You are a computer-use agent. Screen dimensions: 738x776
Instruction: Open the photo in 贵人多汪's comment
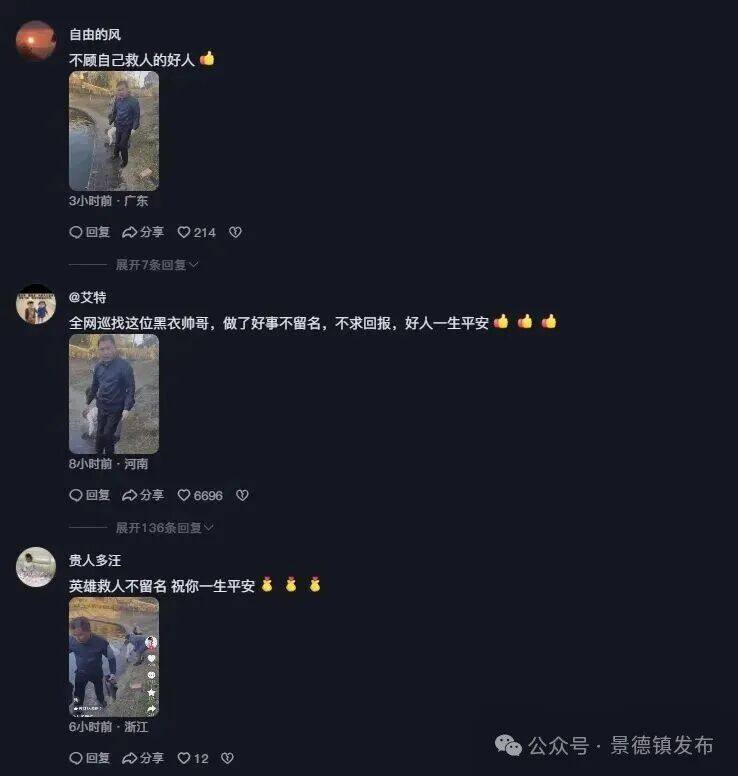tap(113, 657)
